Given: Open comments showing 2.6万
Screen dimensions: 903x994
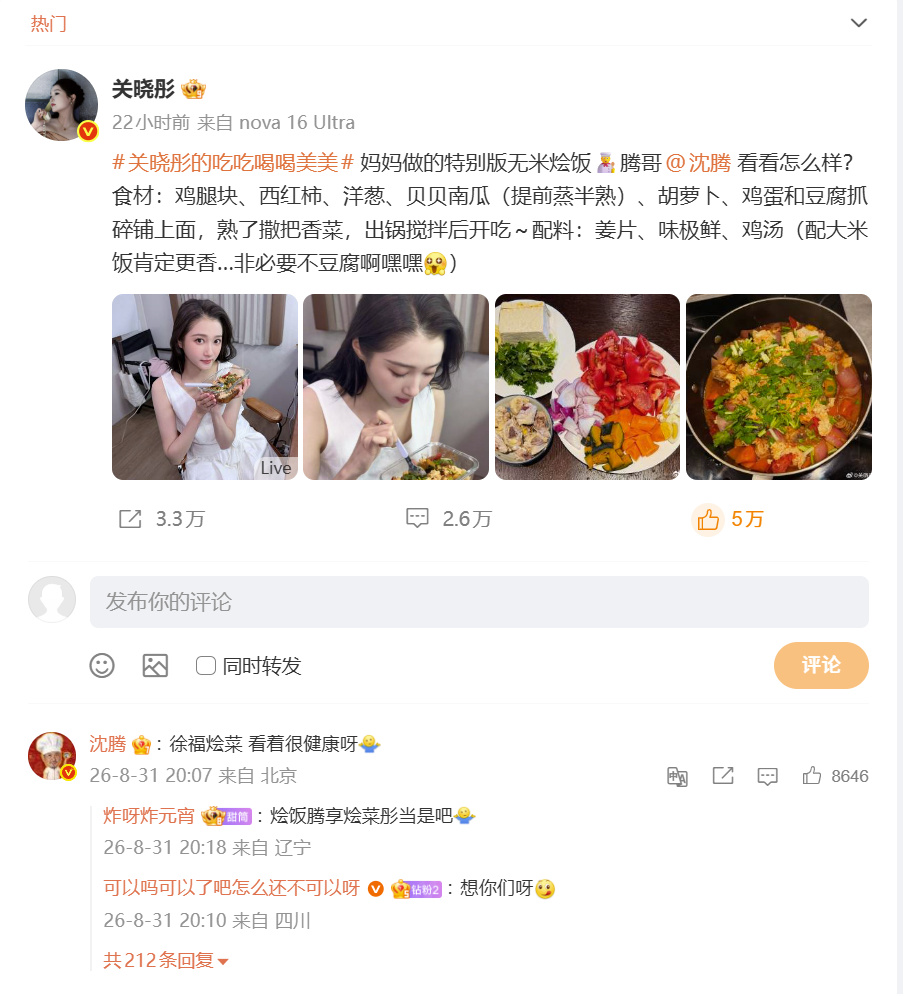Looking at the screenshot, I should pos(449,519).
